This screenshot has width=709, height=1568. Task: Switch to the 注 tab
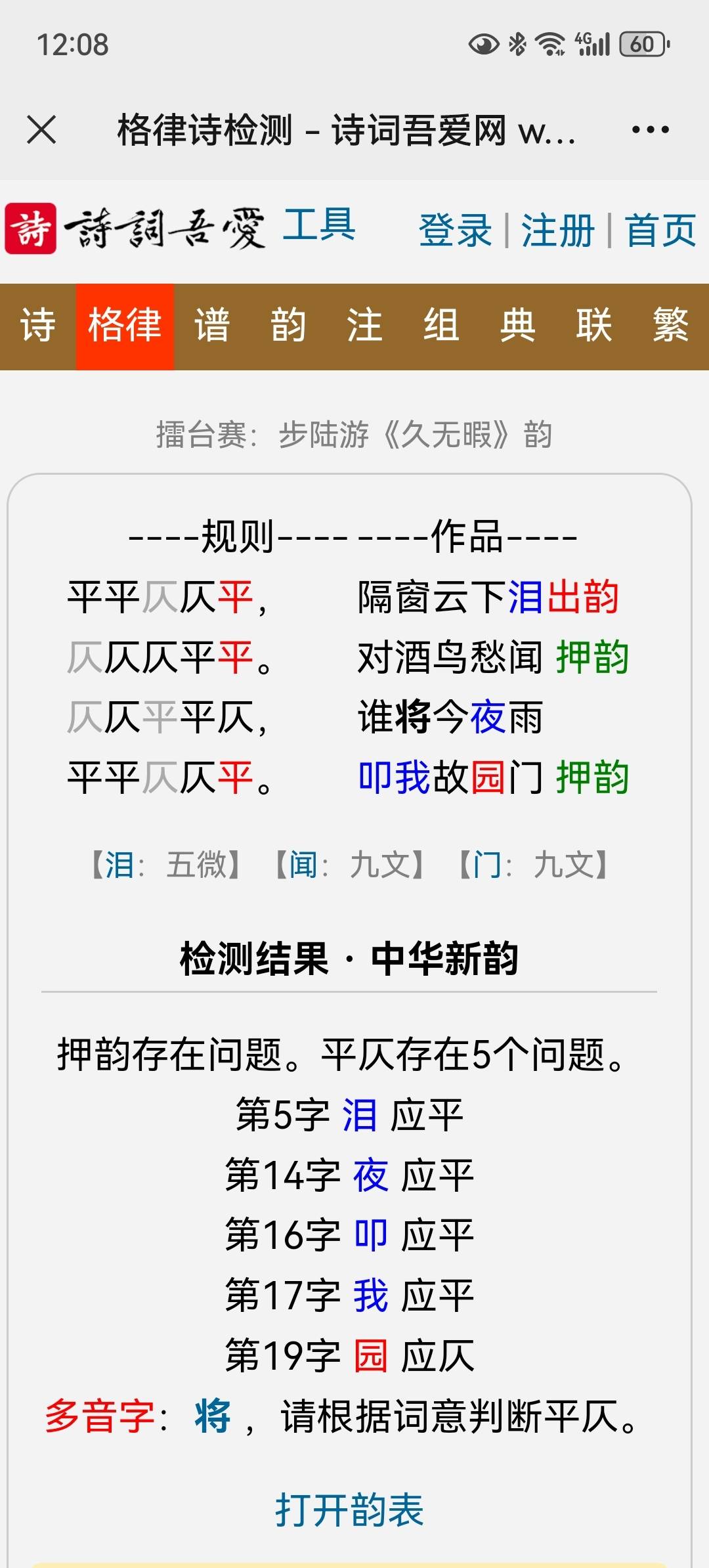coord(364,326)
